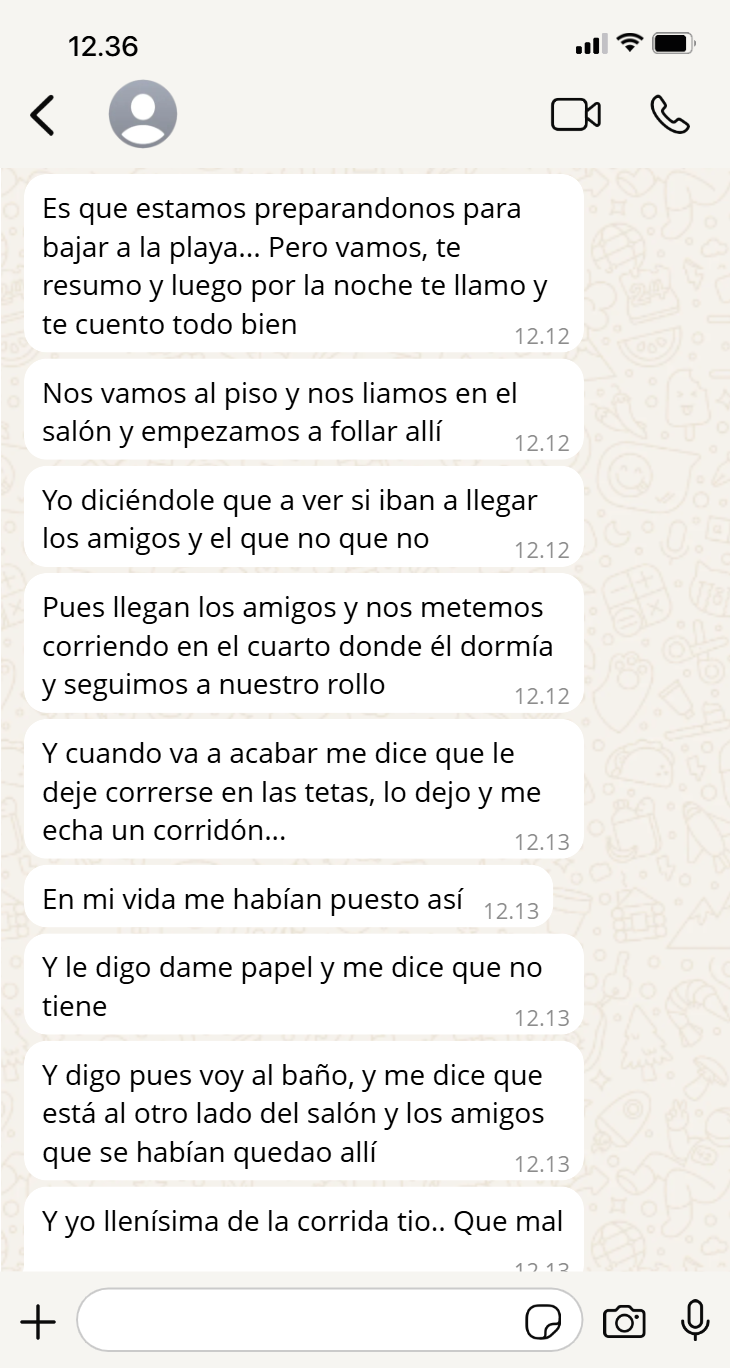Viewport: 730px width, 1368px height.
Task: Go back to the chat list
Action: point(42,115)
